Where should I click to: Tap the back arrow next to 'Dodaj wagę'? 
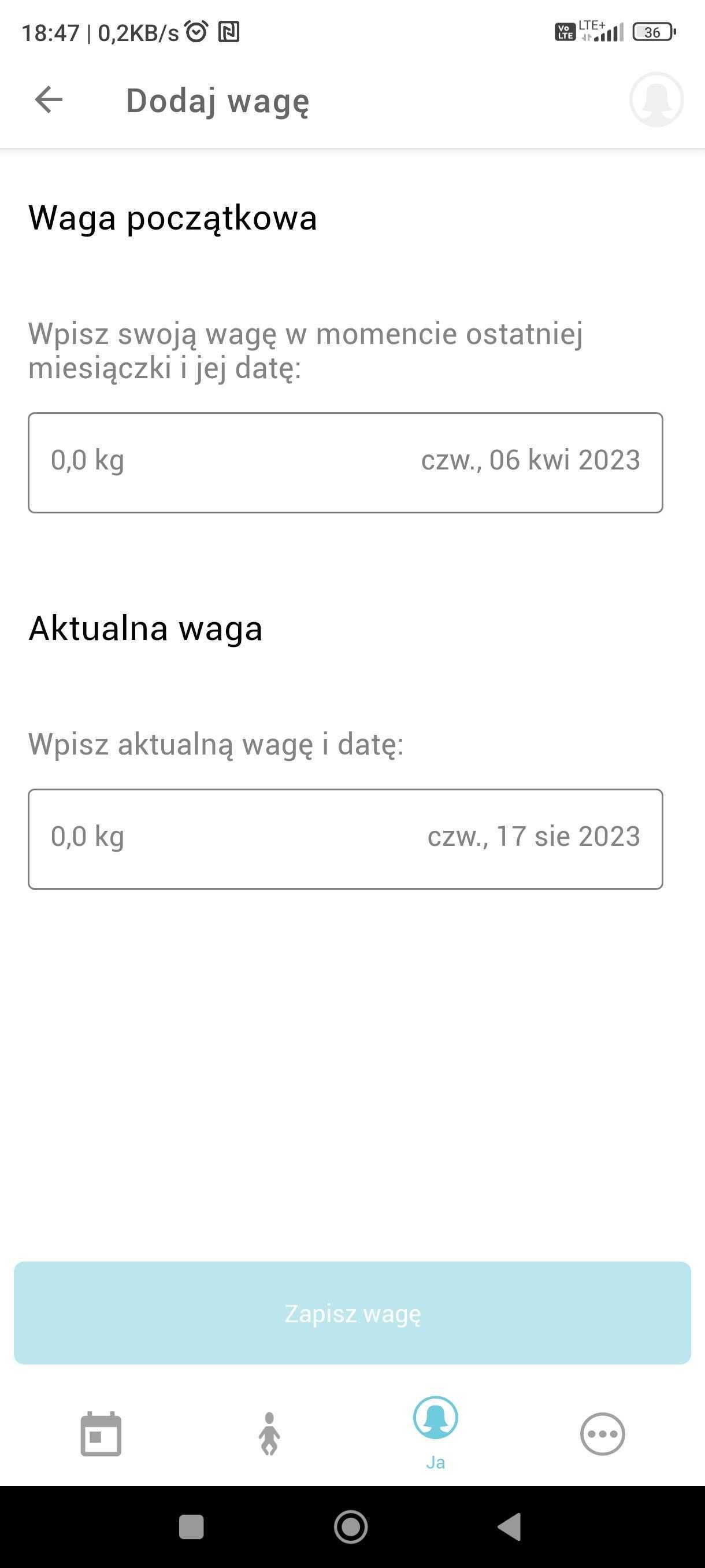tap(49, 100)
